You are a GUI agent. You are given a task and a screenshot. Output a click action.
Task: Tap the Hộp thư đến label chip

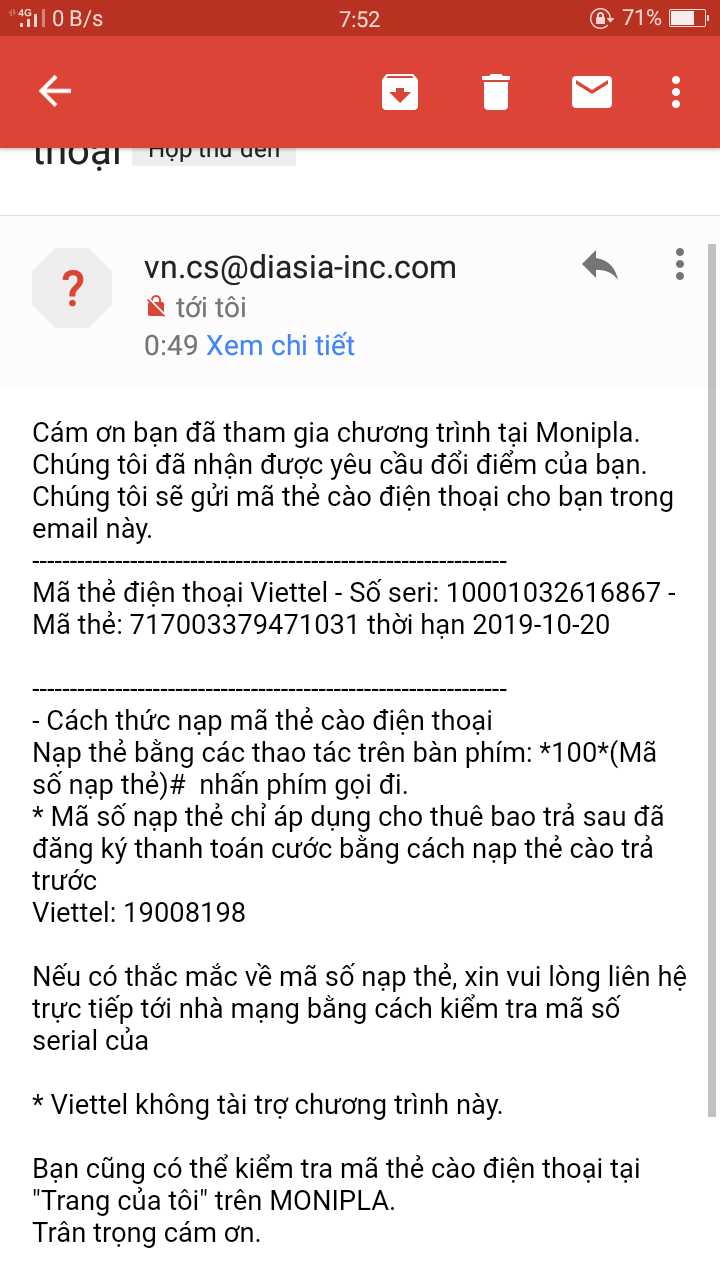(x=214, y=155)
